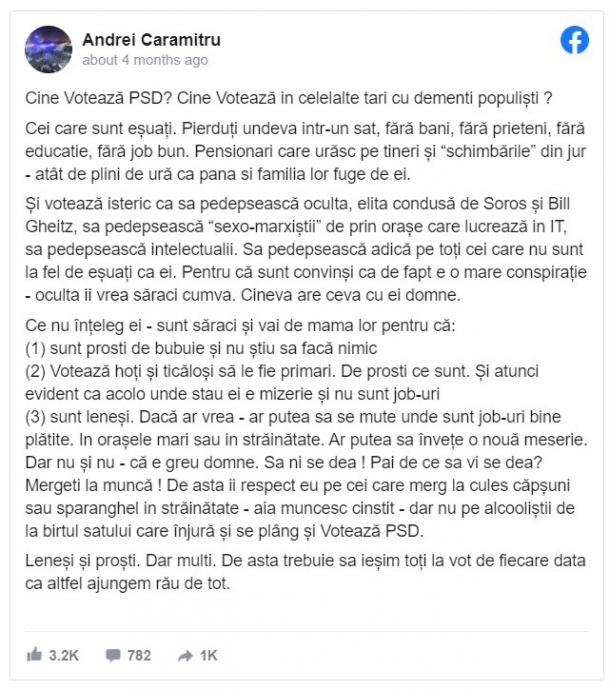The width and height of the screenshot is (610, 690).
Task: Open the post via the Facebook logo
Action: [573, 41]
